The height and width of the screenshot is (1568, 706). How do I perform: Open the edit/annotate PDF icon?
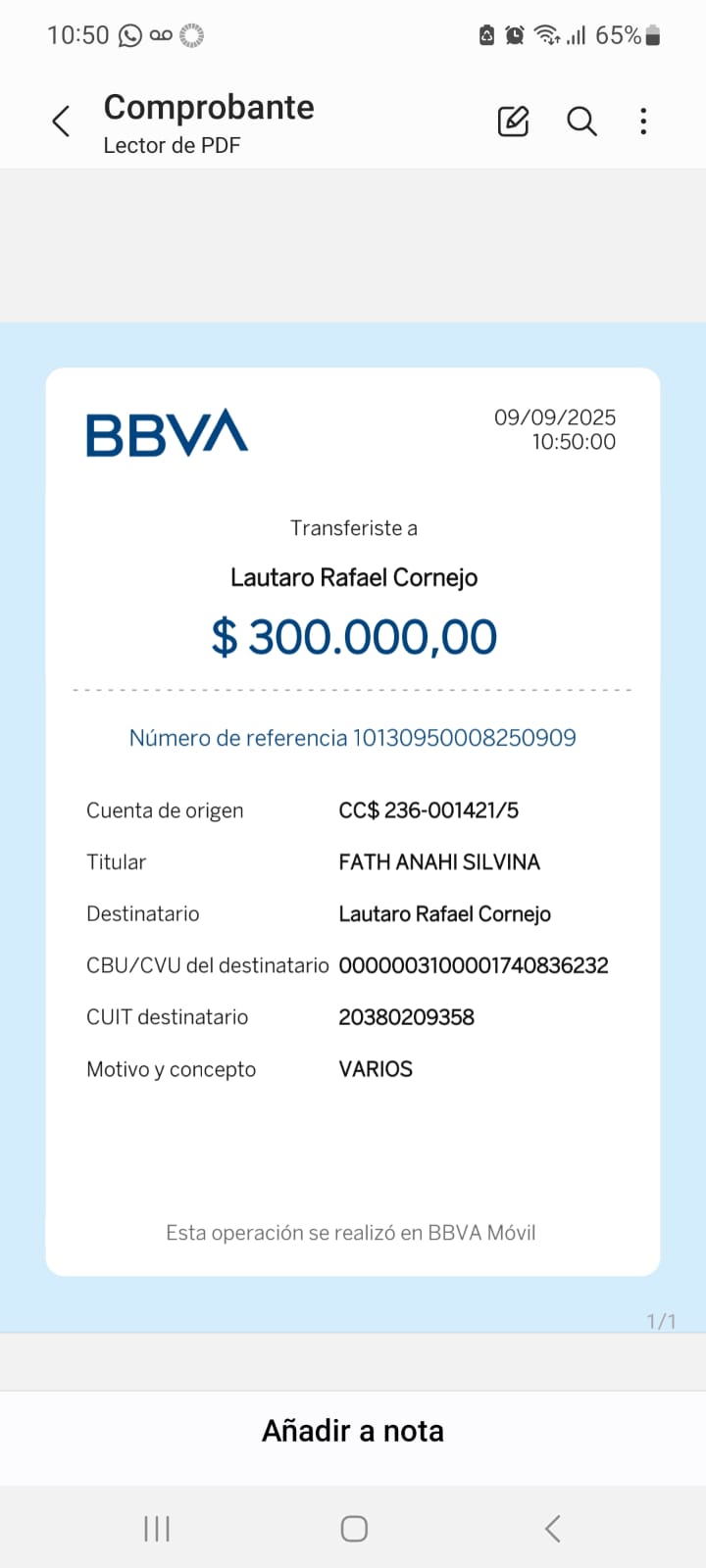[x=513, y=122]
